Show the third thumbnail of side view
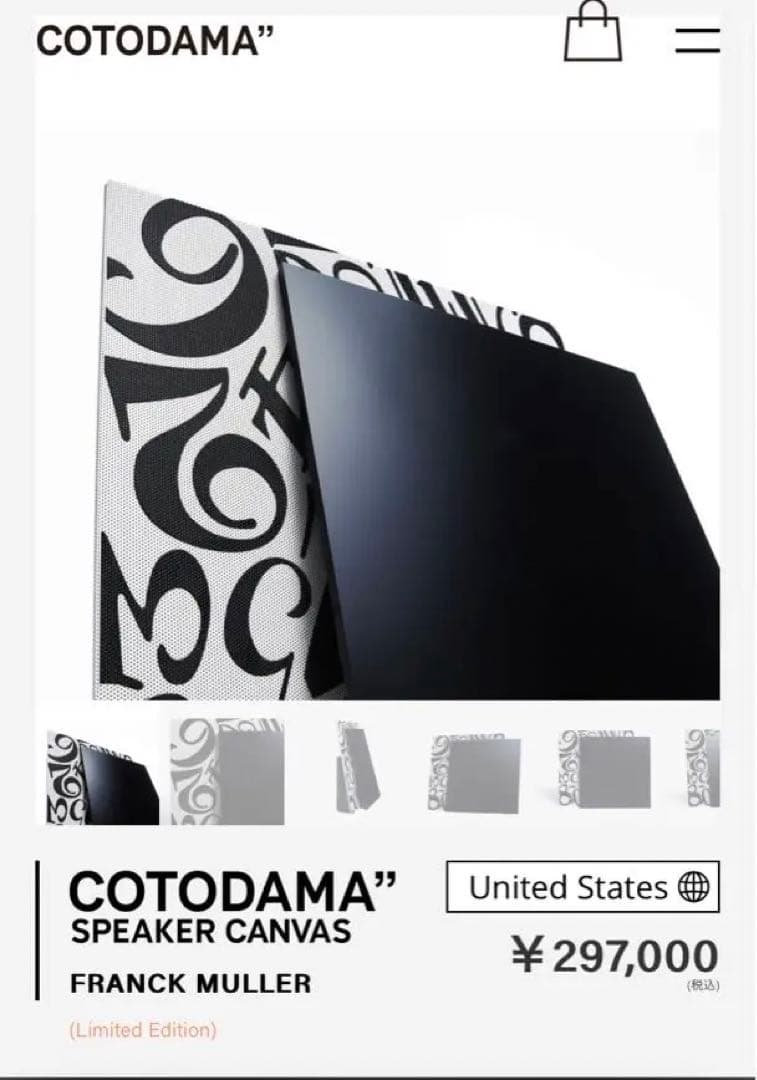Screen dimensions: 757x1080 [x=357, y=768]
